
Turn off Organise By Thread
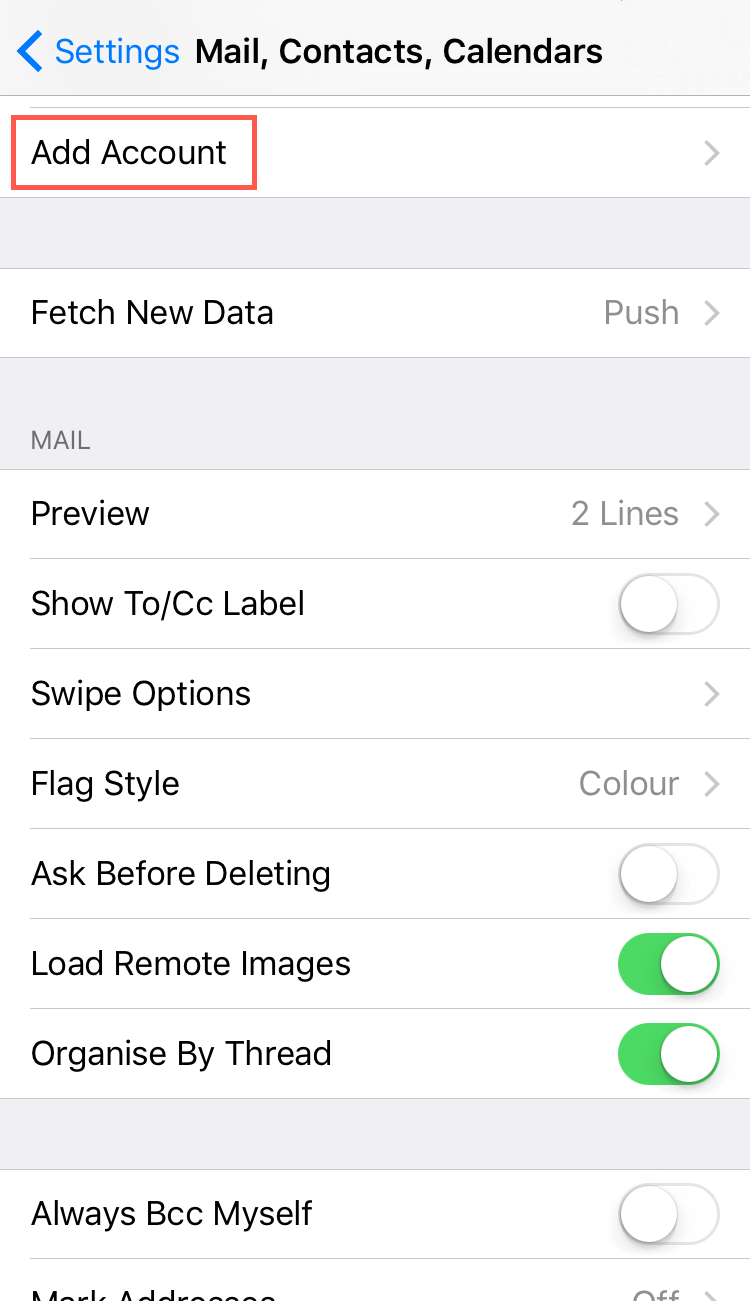(668, 1054)
